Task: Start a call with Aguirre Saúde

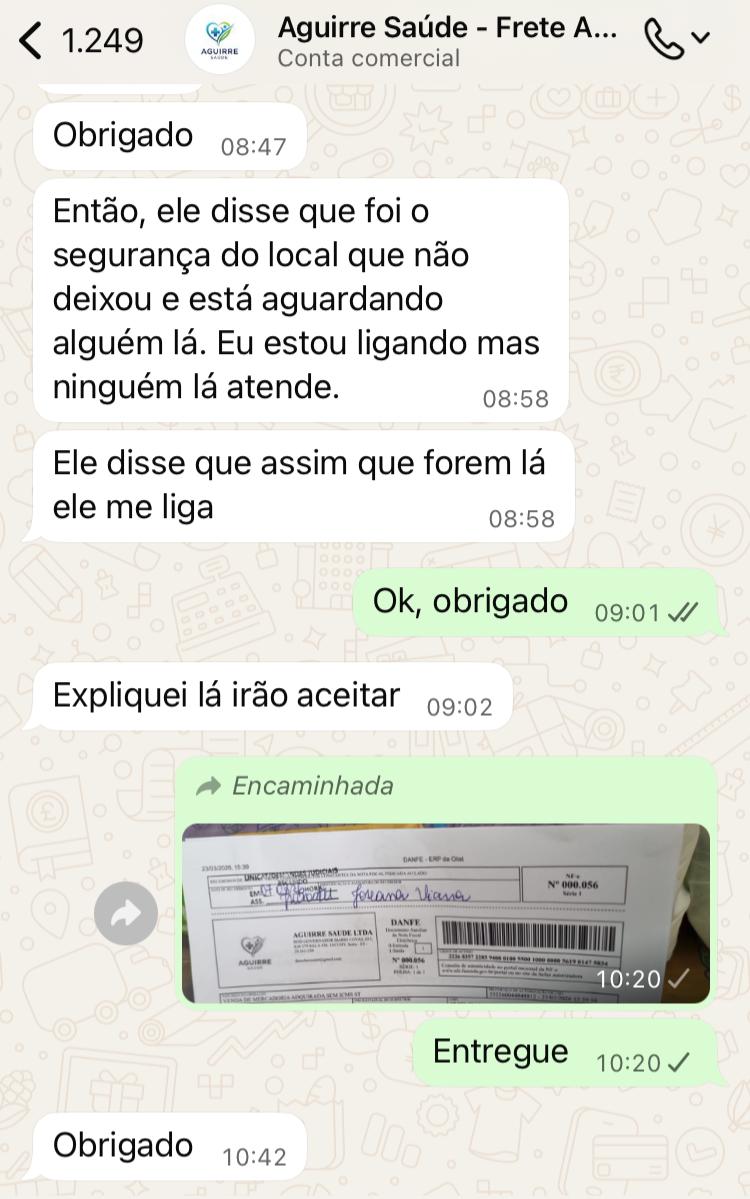Action: [664, 40]
